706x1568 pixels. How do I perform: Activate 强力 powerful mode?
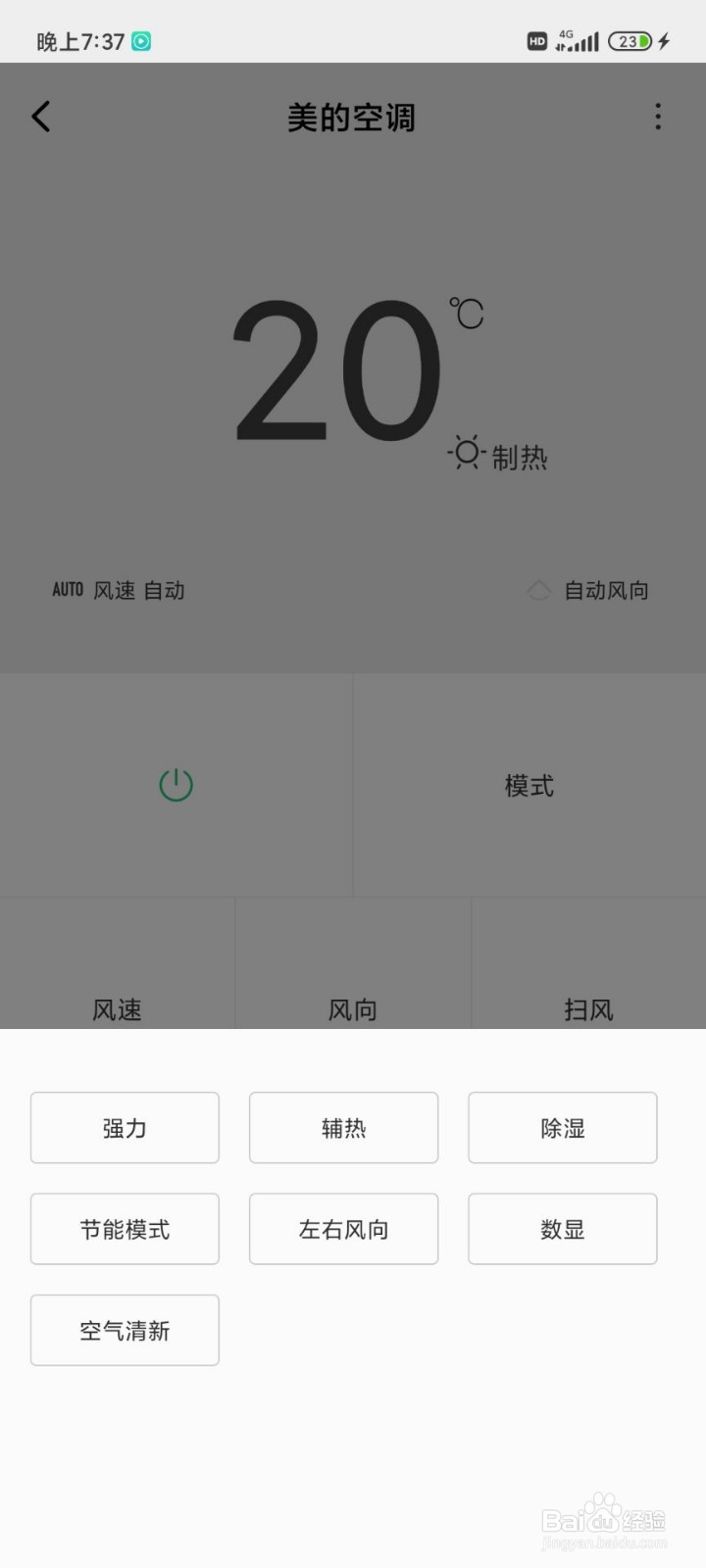pos(125,1128)
